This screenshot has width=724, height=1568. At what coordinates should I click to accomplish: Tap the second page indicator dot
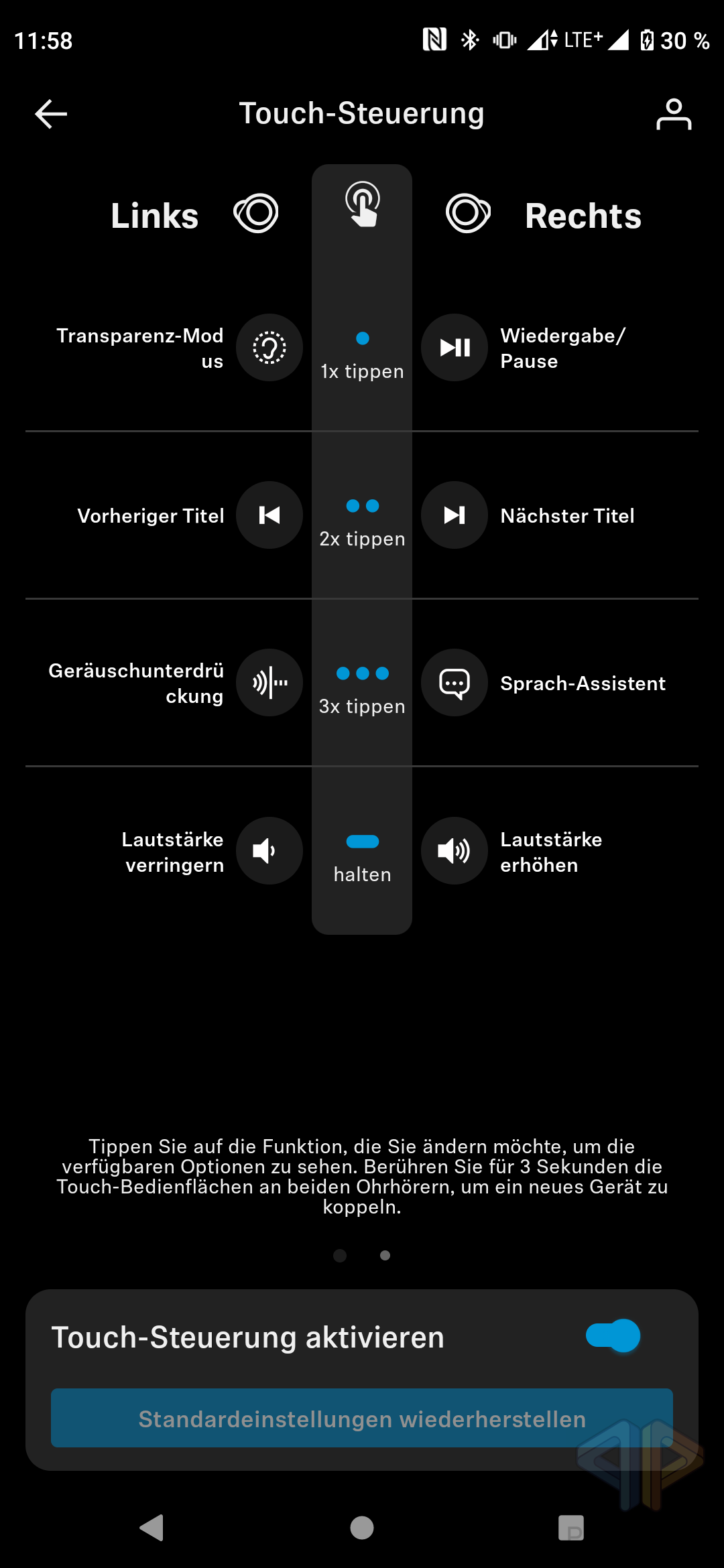[385, 1255]
